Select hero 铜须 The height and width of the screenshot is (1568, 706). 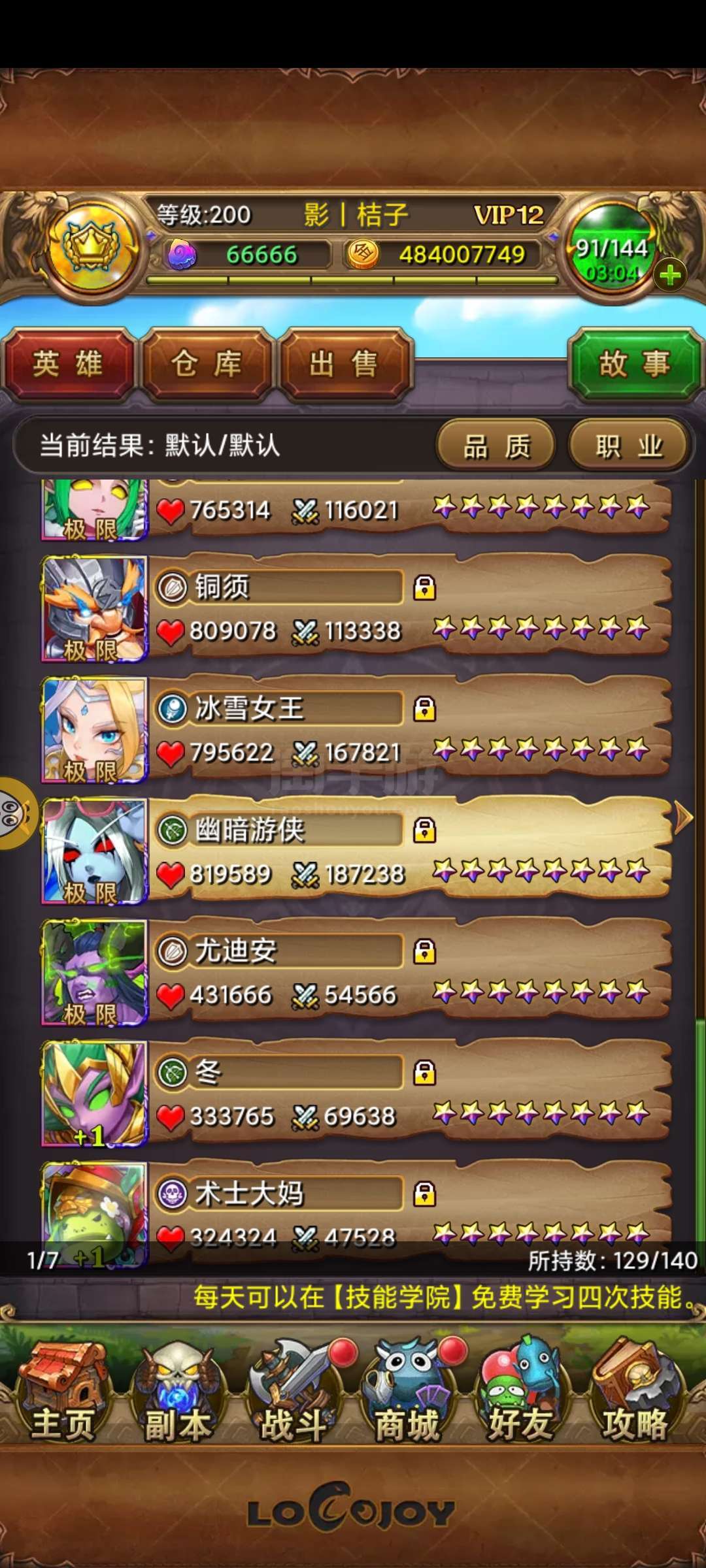point(353,608)
